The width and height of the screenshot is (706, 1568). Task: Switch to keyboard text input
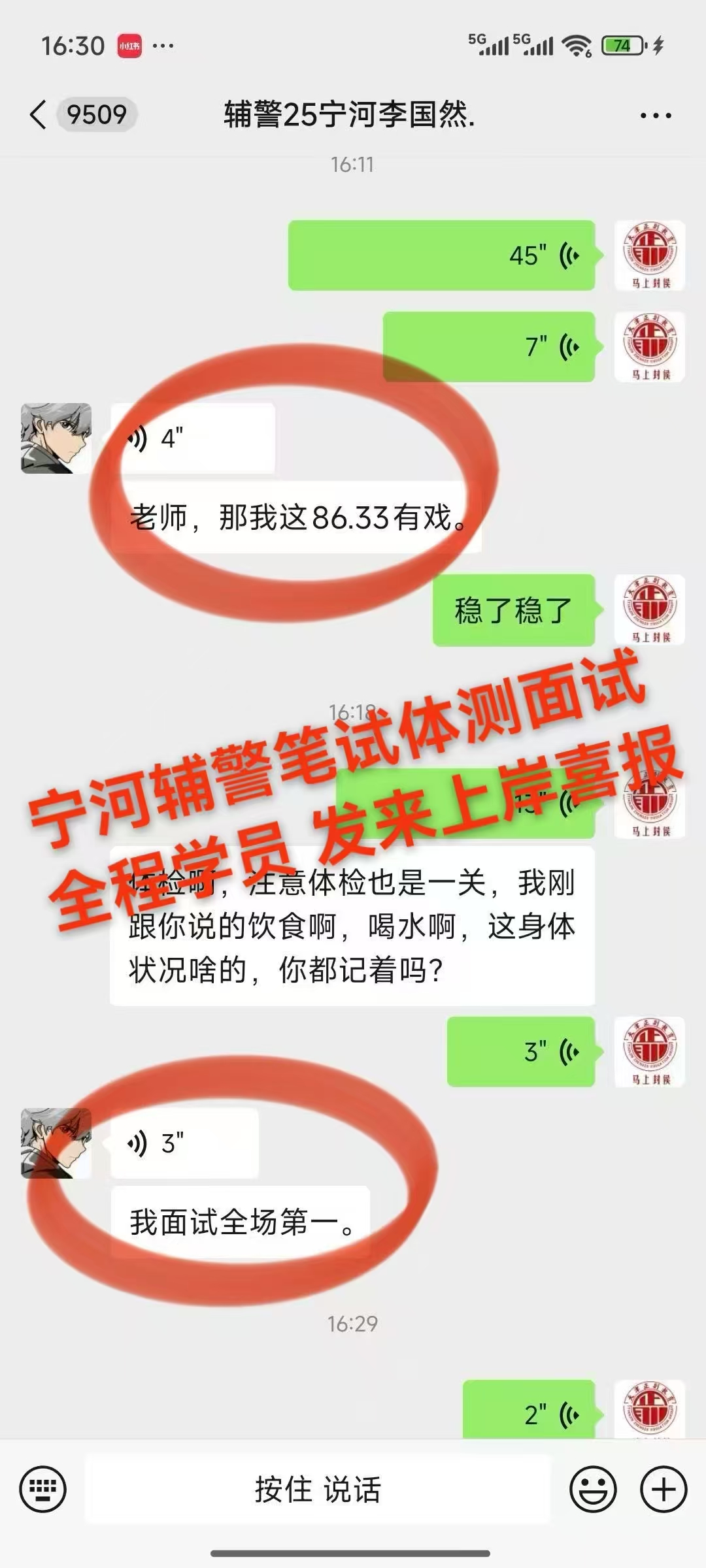pos(43,1490)
